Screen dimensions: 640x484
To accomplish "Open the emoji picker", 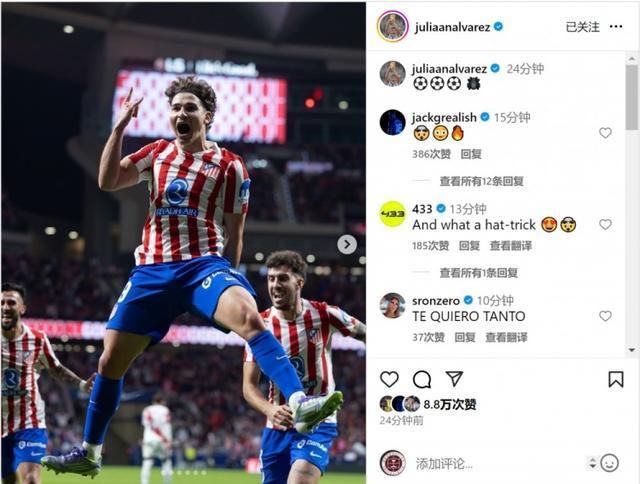I will click(609, 462).
